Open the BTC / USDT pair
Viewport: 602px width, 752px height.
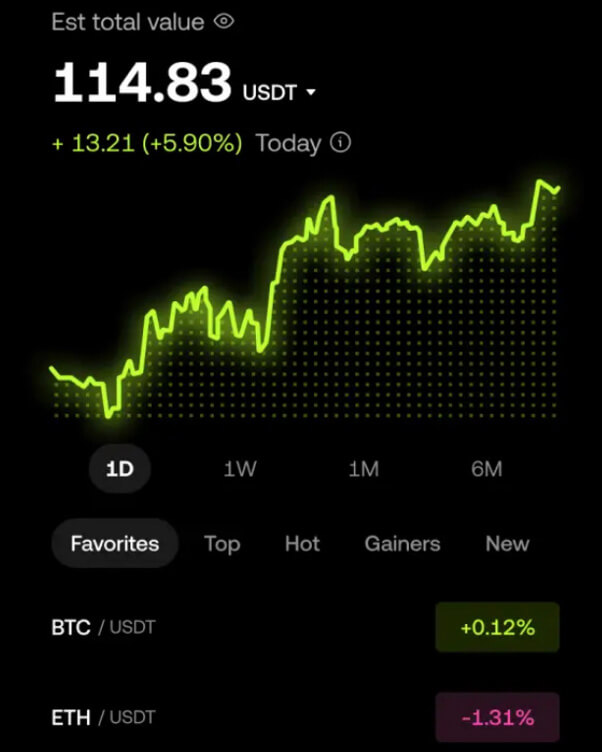coord(103,628)
